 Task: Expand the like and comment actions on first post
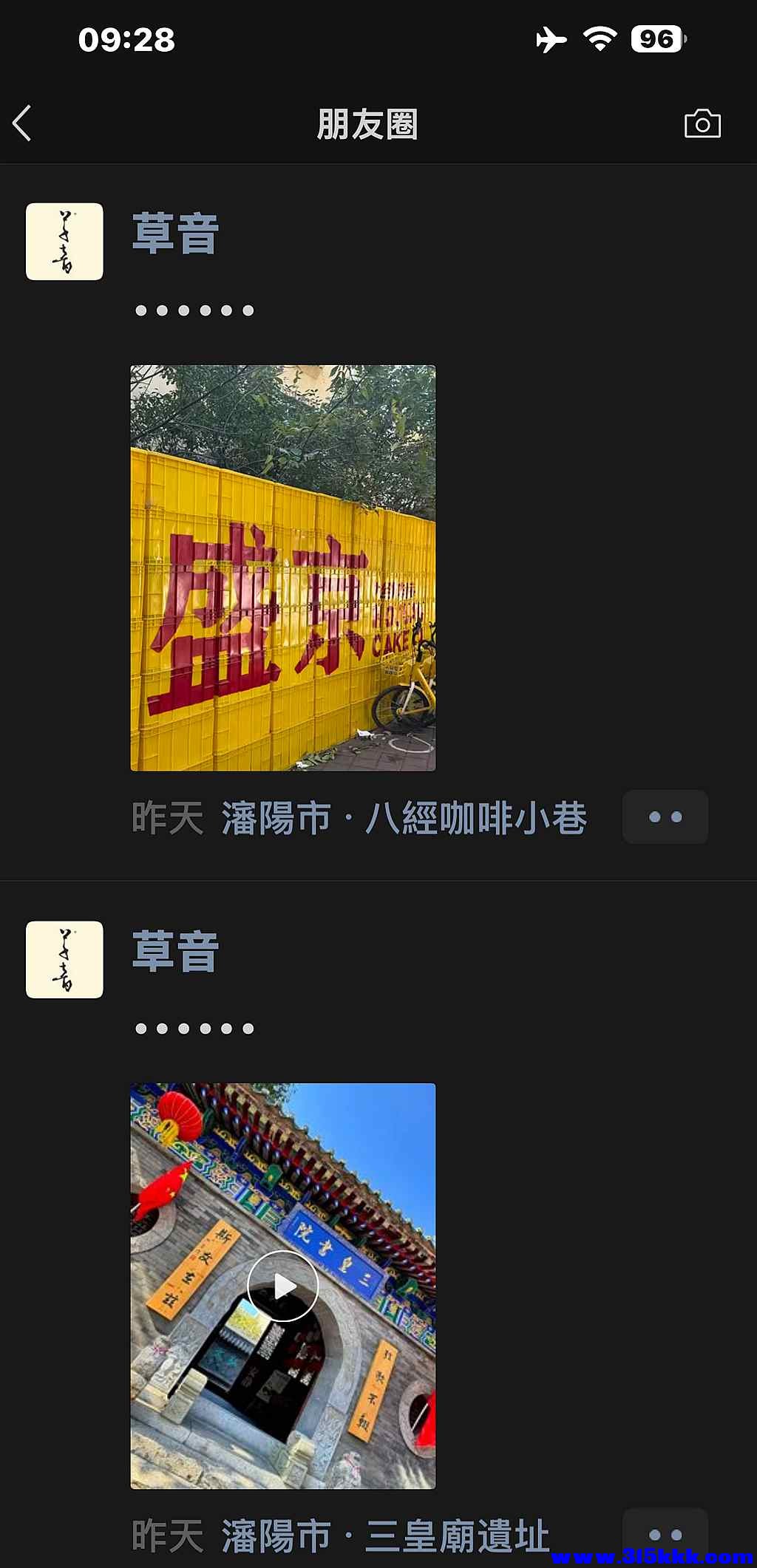pos(664,817)
